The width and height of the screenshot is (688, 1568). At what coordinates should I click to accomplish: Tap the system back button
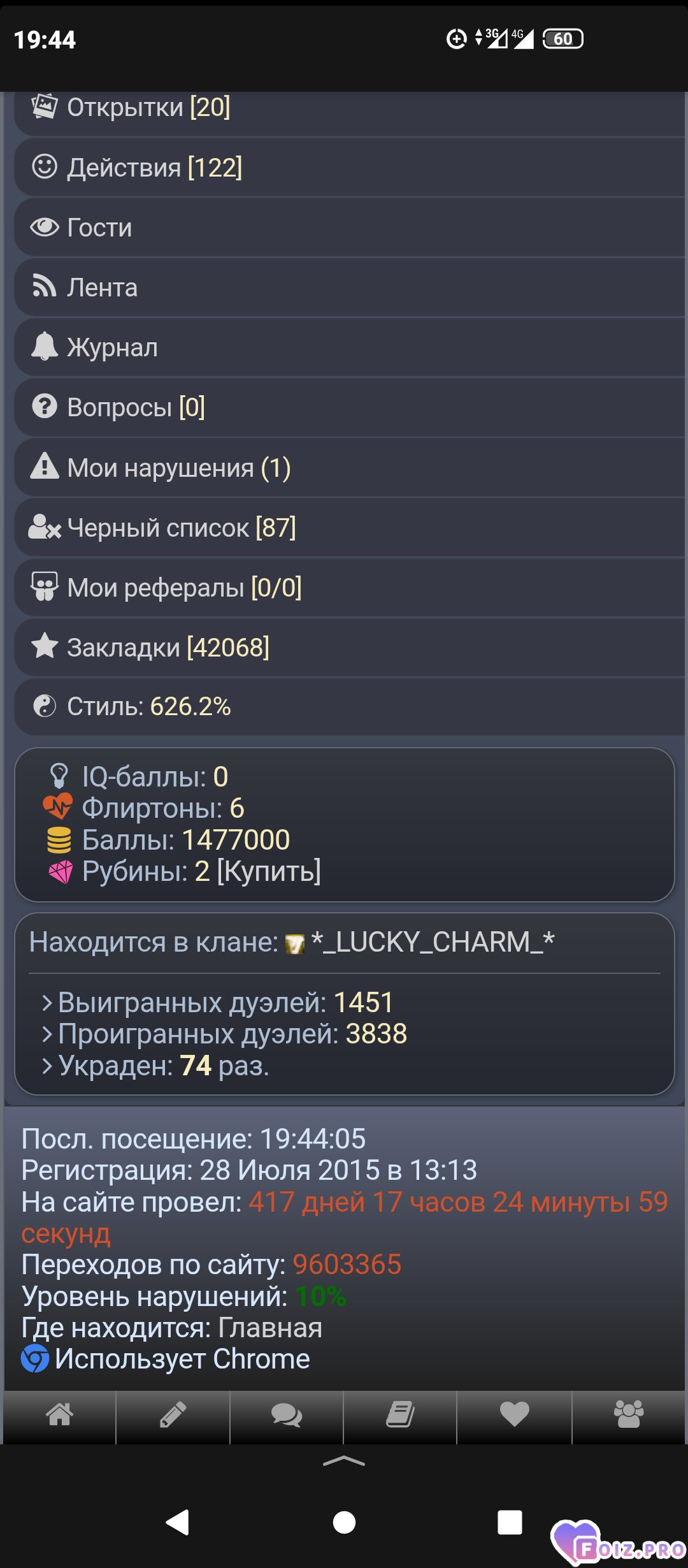[x=178, y=1522]
